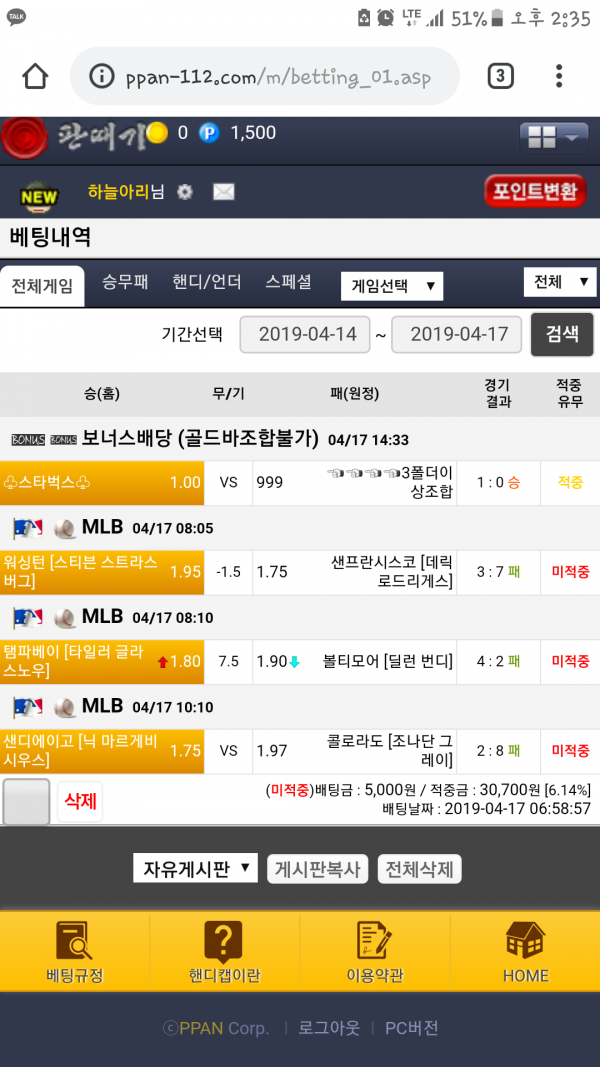Delete the bet with 삭제 button
The width and height of the screenshot is (600, 1067).
pyautogui.click(x=80, y=802)
